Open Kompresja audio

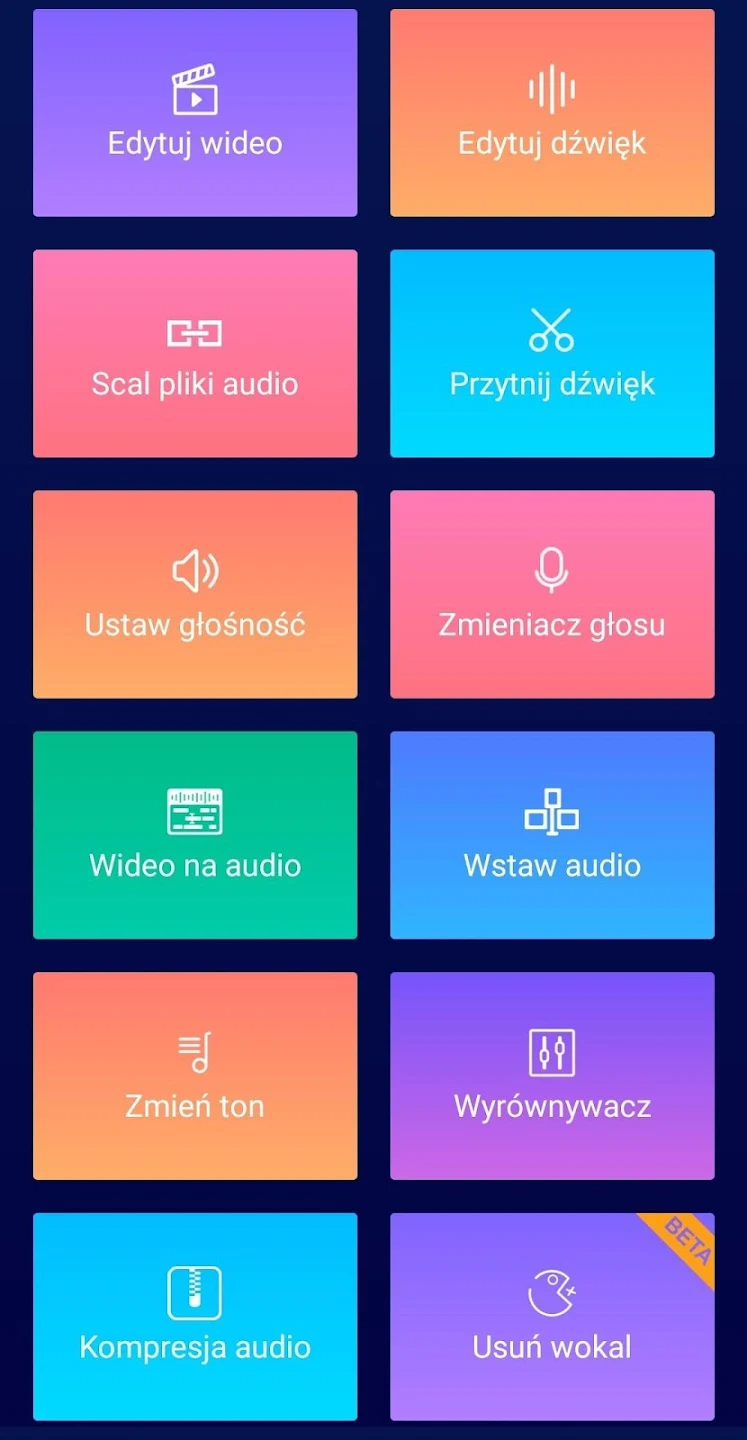pyautogui.click(x=195, y=1317)
